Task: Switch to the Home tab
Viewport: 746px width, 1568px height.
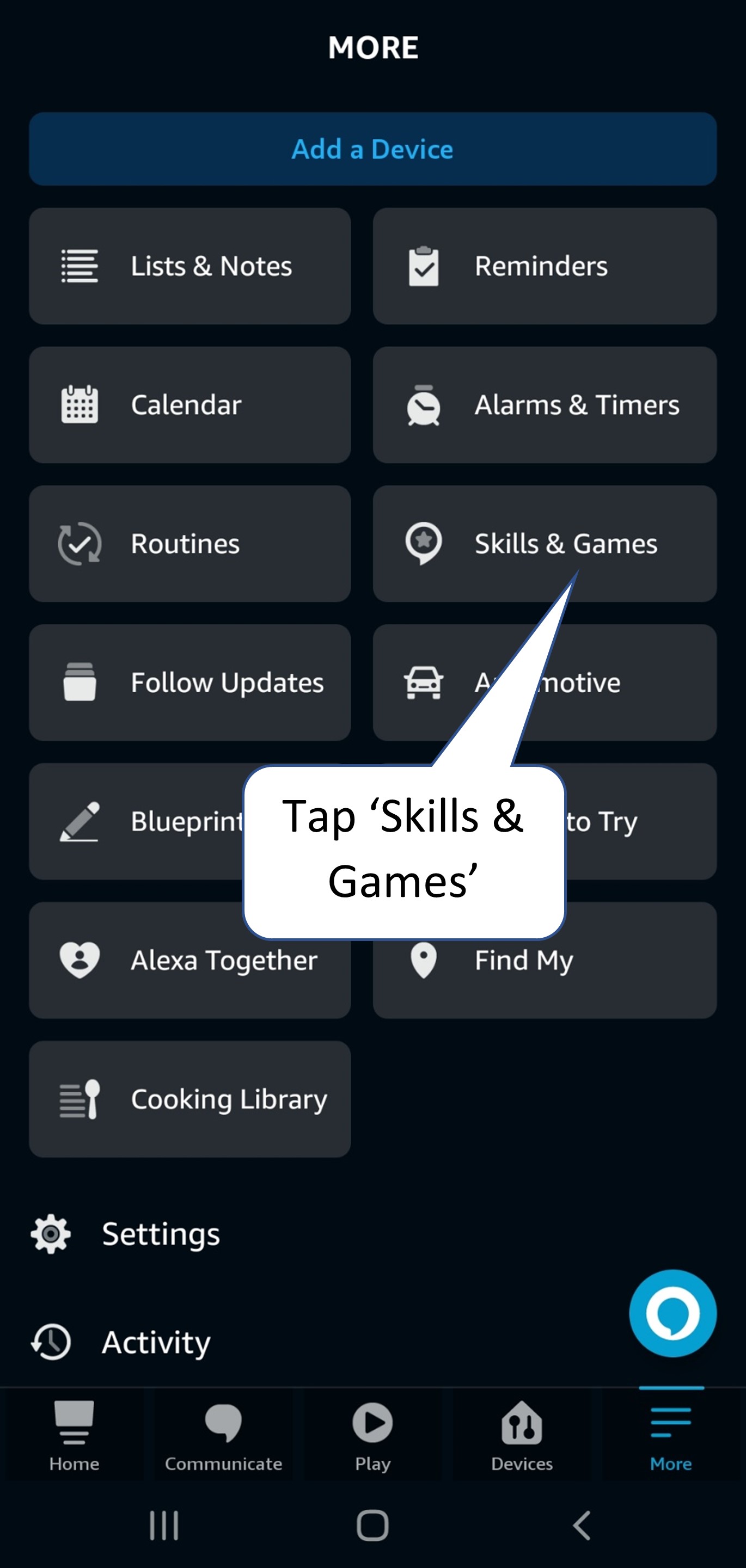Action: [x=74, y=1435]
